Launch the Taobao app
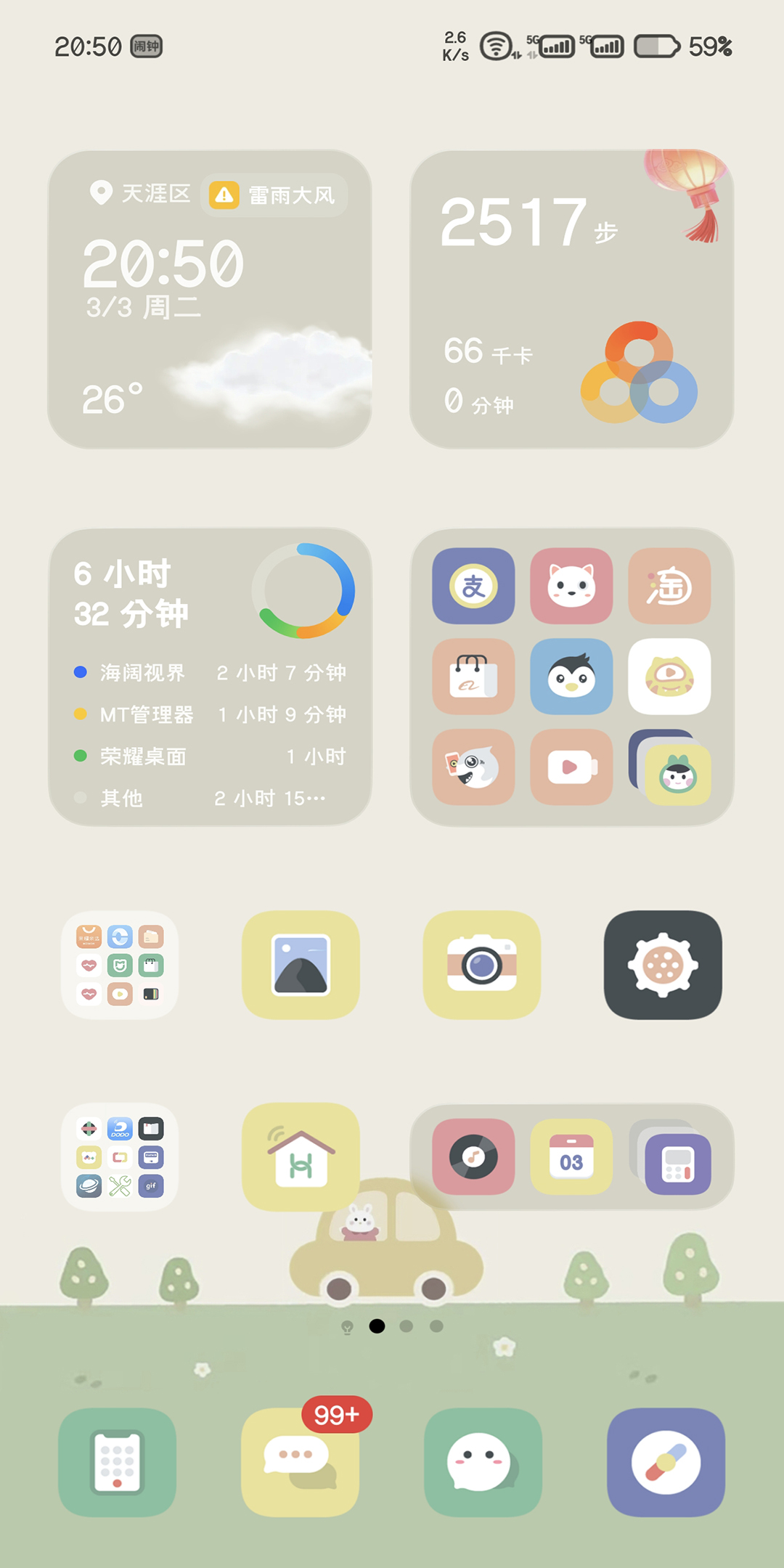The width and height of the screenshot is (784, 1568). coord(669,586)
